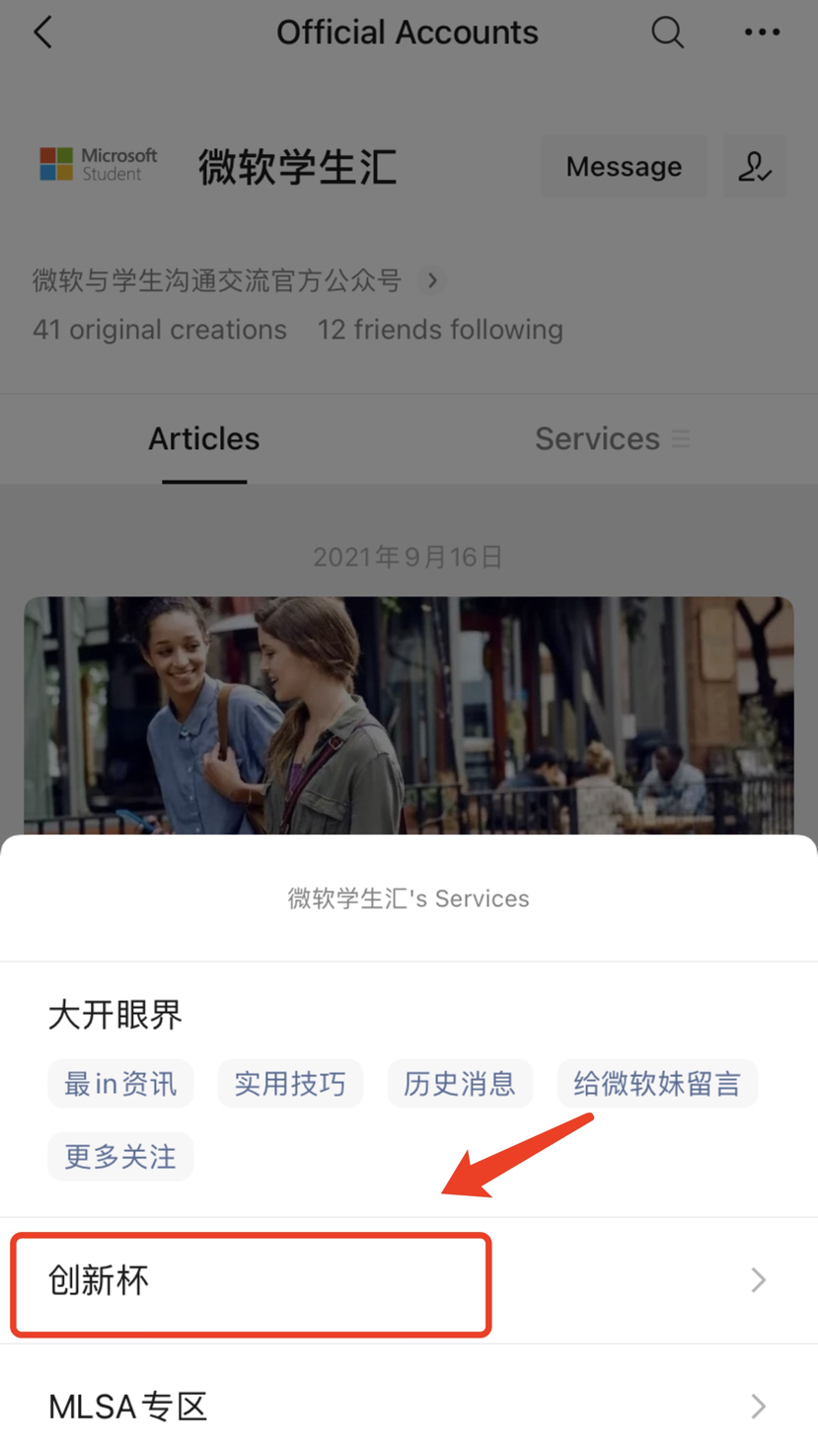Open the MLSA专区 service row
The image size is (818, 1456).
[x=409, y=1406]
